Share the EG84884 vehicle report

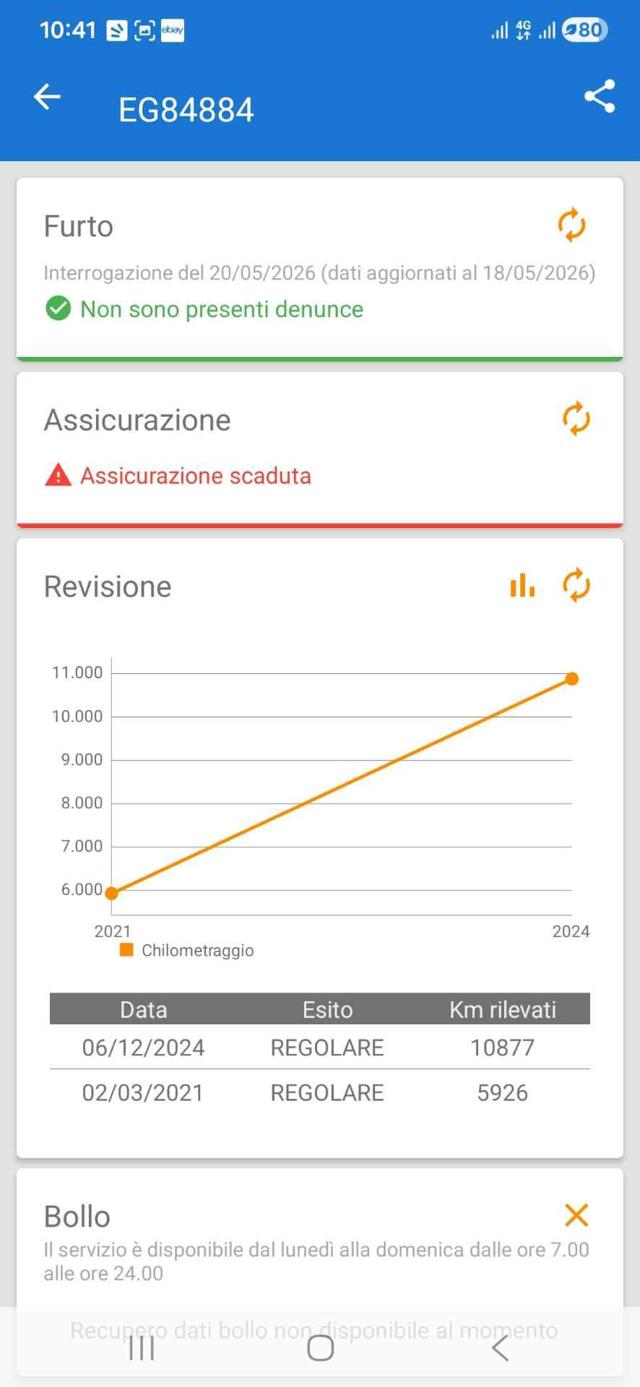pos(599,97)
